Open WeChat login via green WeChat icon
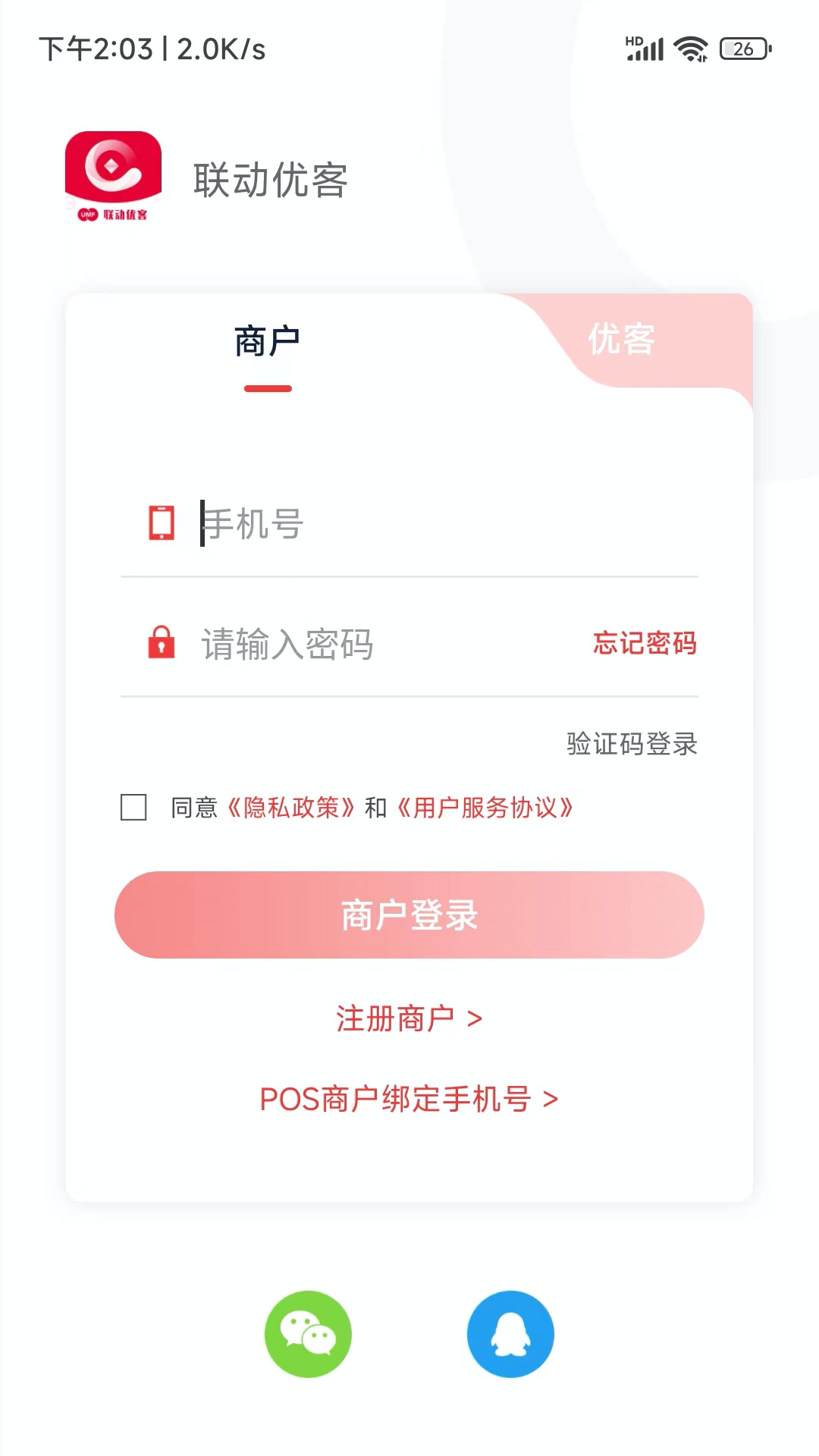The width and height of the screenshot is (819, 1456). [308, 1334]
